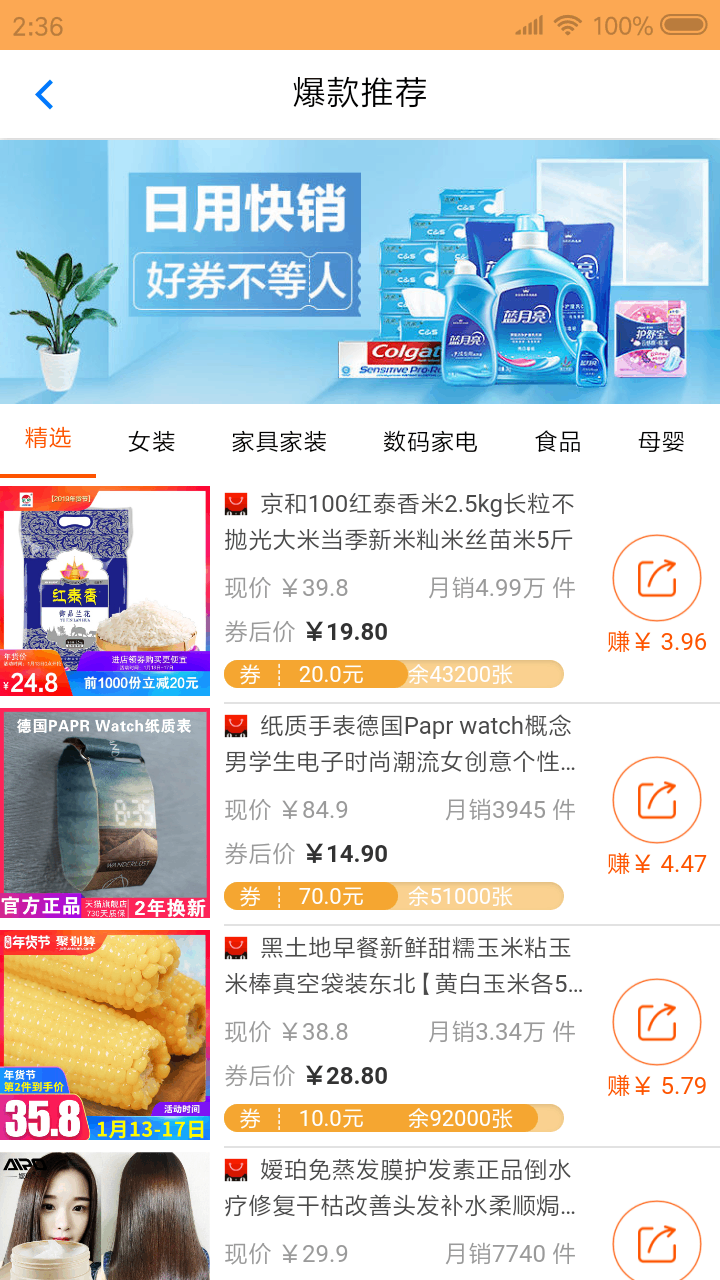This screenshot has width=720, height=1280.
Task: Switch to the 母婴 tab
Action: (662, 441)
